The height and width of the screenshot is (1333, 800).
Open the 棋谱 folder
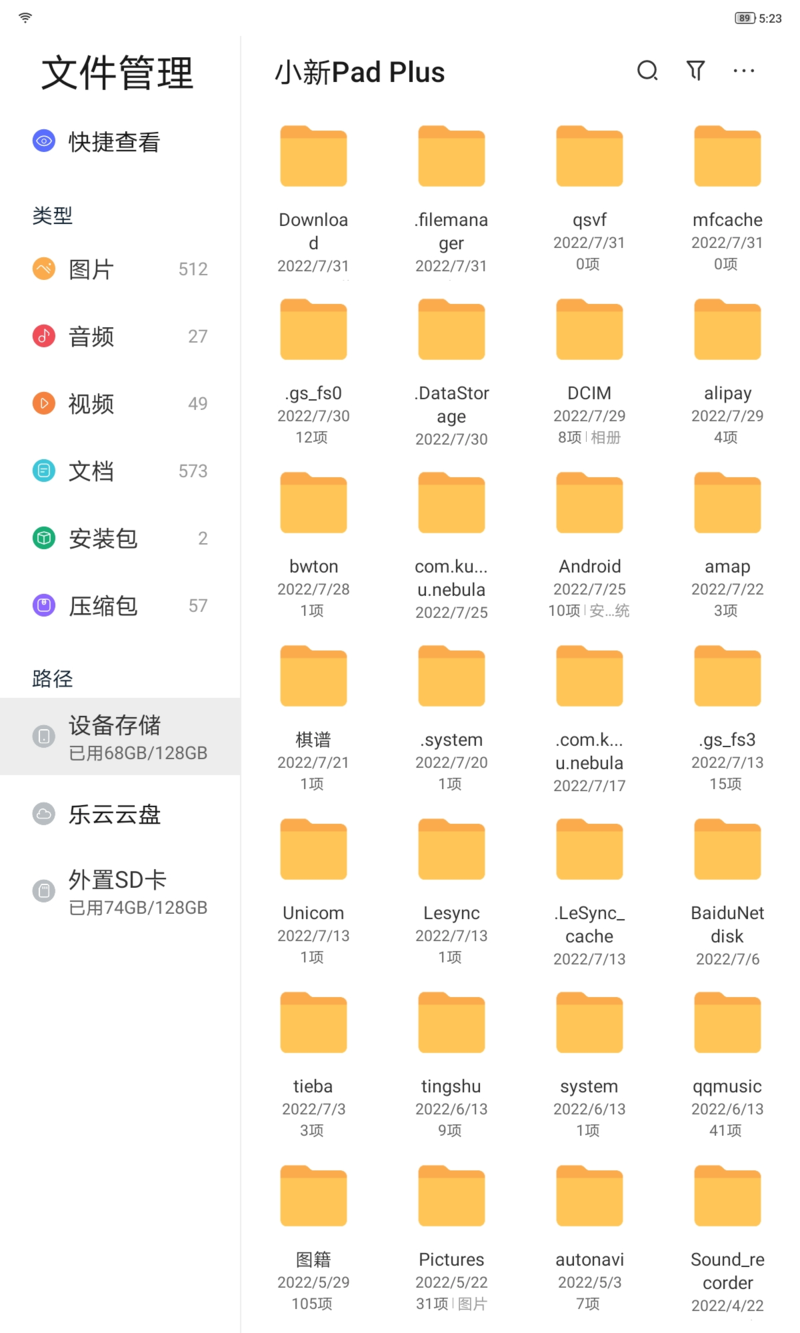tap(313, 677)
